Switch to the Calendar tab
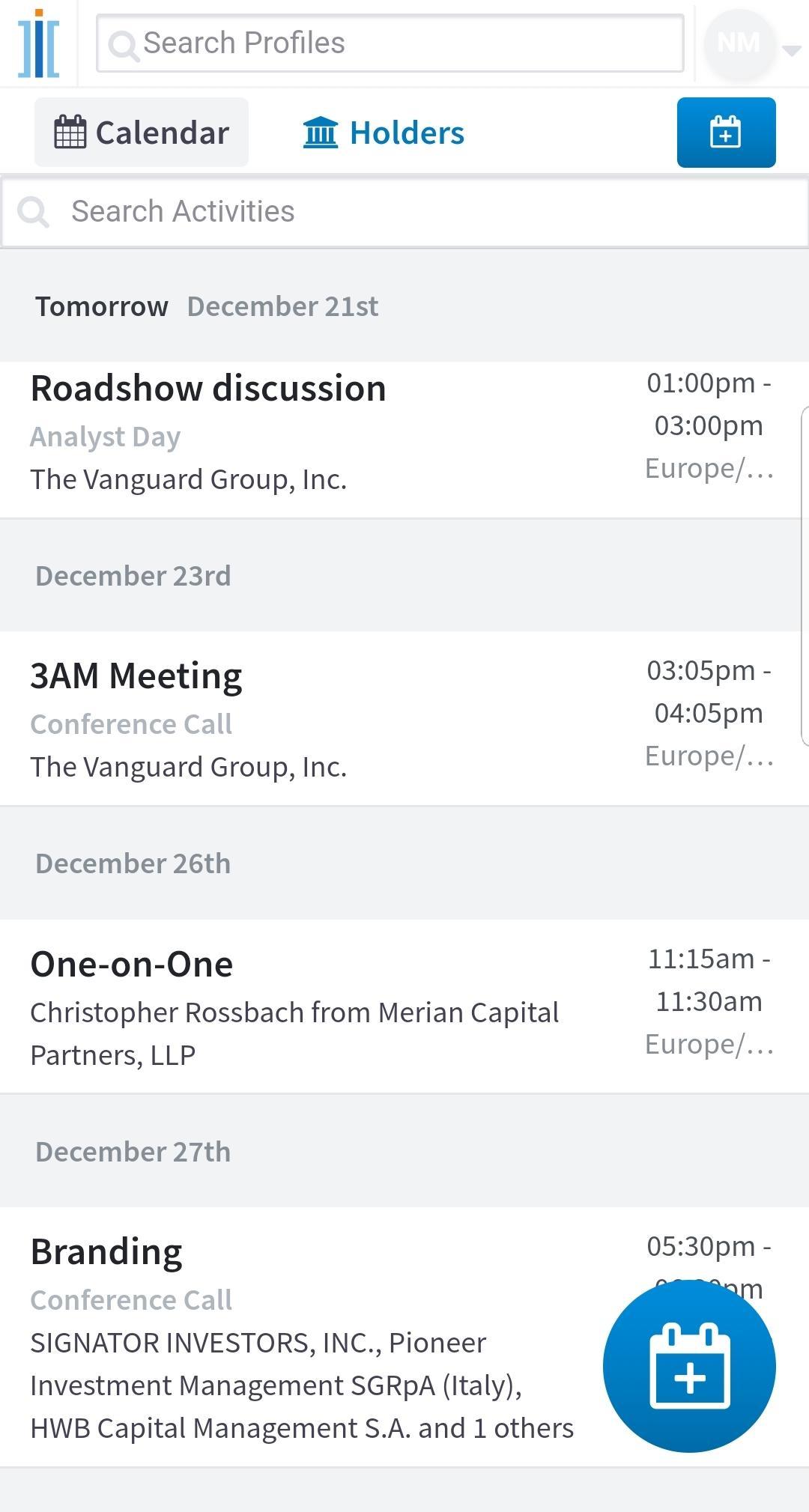The width and height of the screenshot is (809, 1512). (x=142, y=133)
